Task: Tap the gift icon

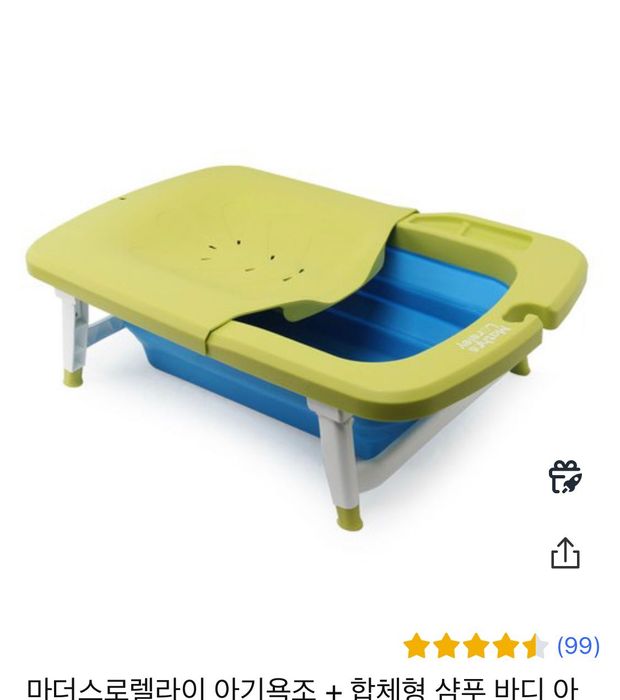Action: coord(565,476)
